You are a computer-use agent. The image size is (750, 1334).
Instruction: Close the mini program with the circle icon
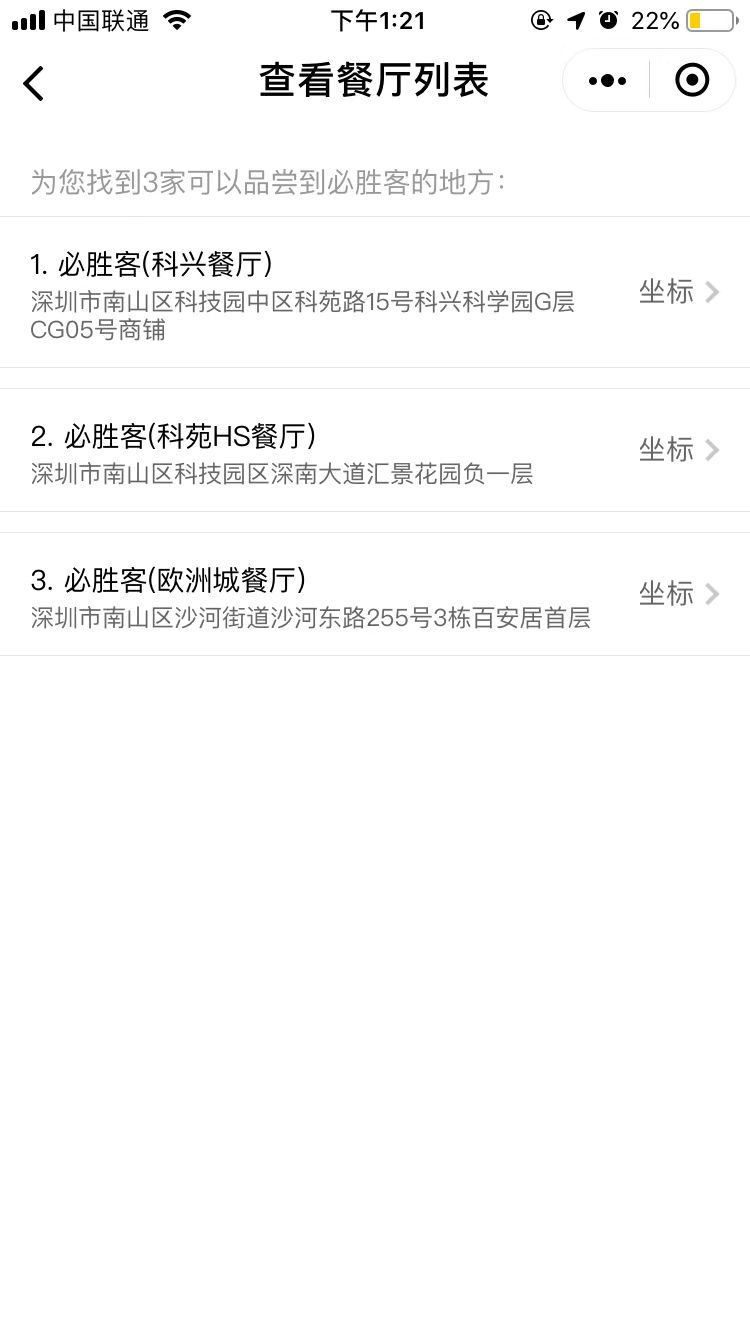point(692,80)
